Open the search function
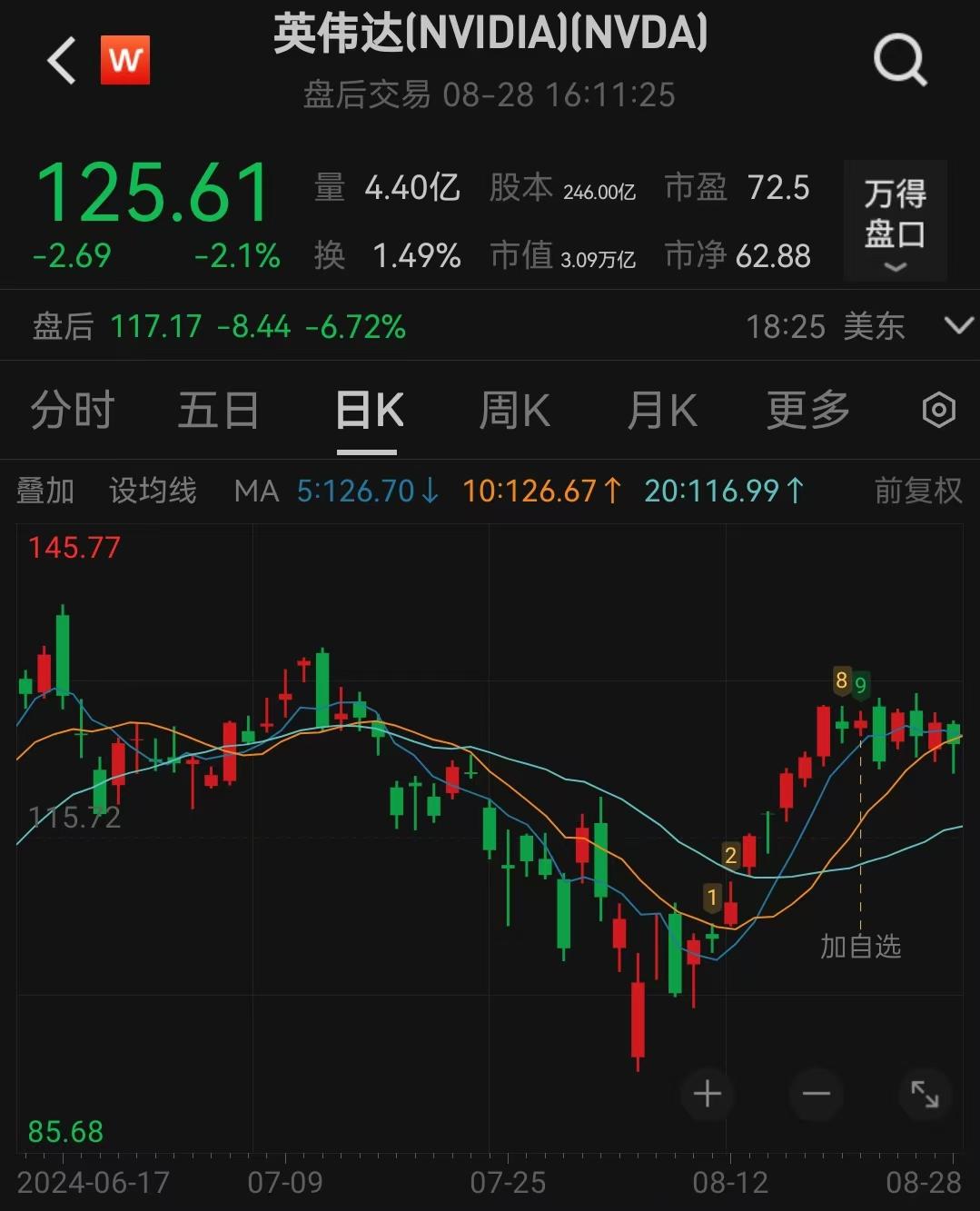This screenshot has height=1211, width=980. click(x=898, y=60)
